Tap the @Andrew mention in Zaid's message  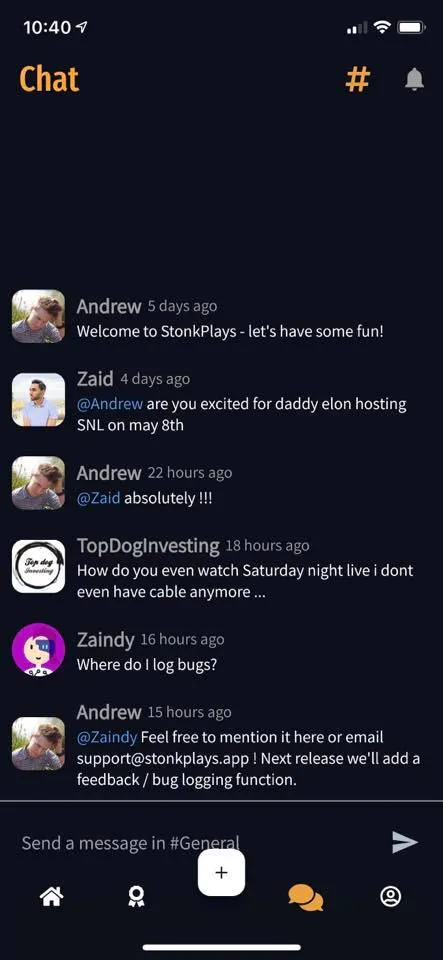click(x=110, y=404)
